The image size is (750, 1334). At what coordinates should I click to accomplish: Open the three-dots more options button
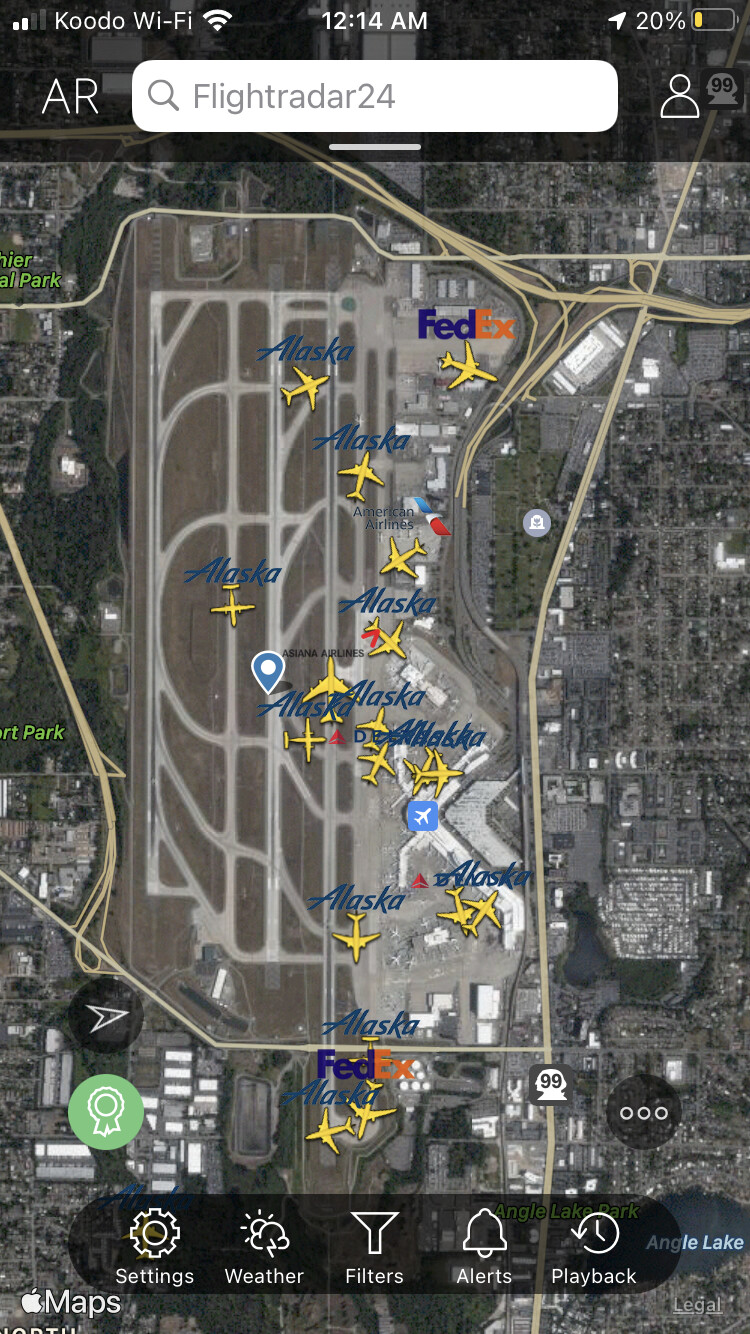(x=643, y=1112)
